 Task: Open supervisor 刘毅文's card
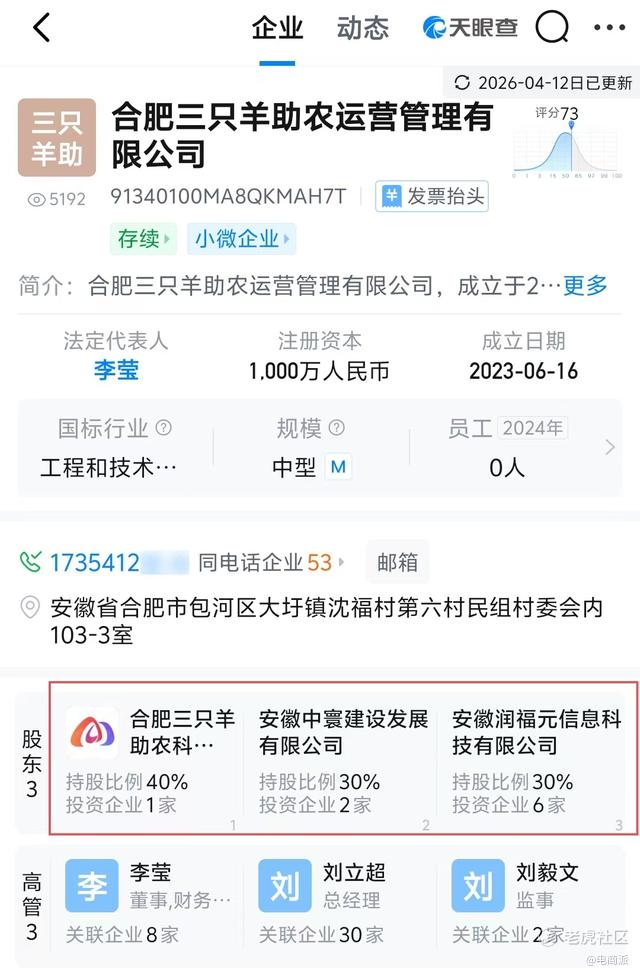click(x=536, y=903)
